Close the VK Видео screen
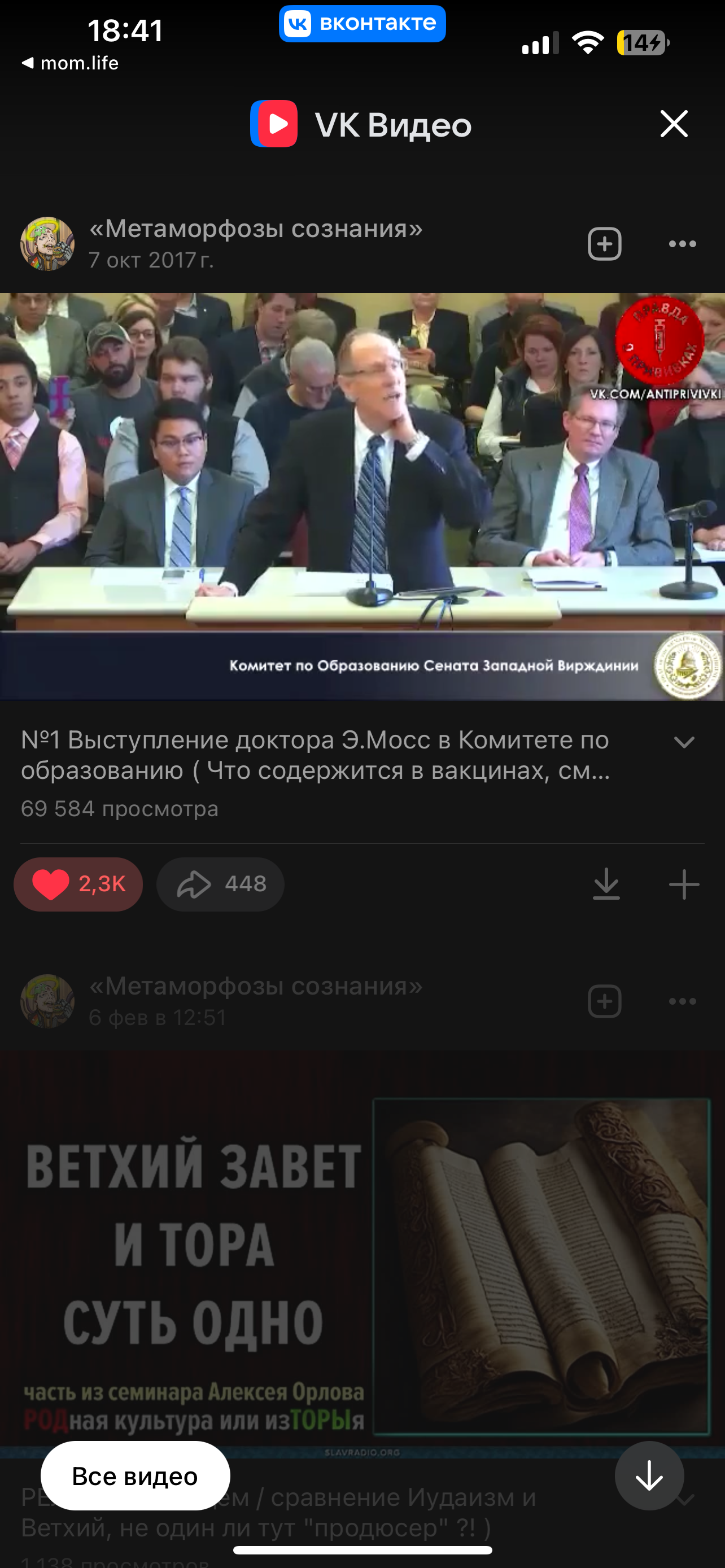Screen dimensions: 725x1568 pos(673,124)
